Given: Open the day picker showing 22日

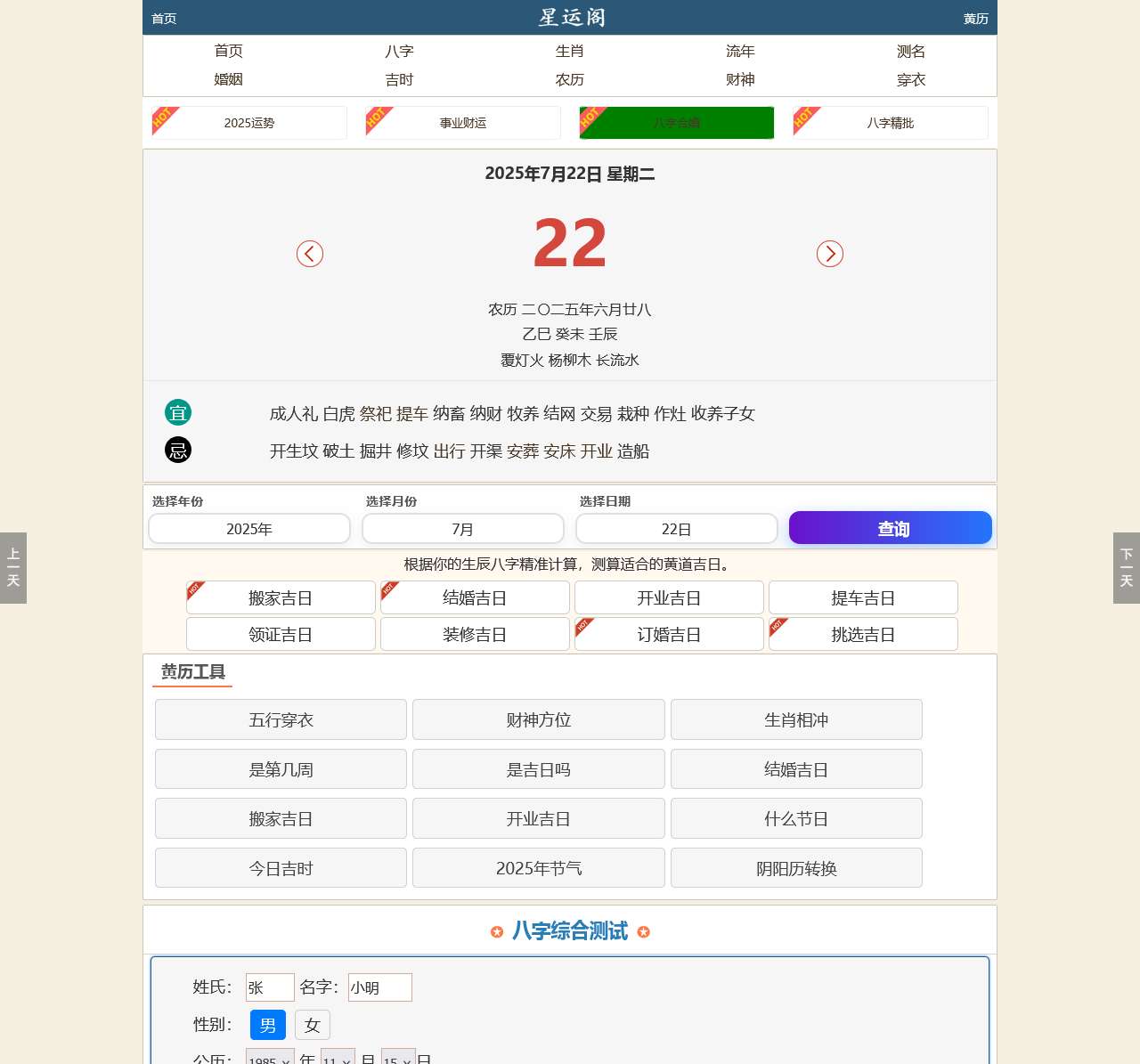Looking at the screenshot, I should pyautogui.click(x=677, y=529).
